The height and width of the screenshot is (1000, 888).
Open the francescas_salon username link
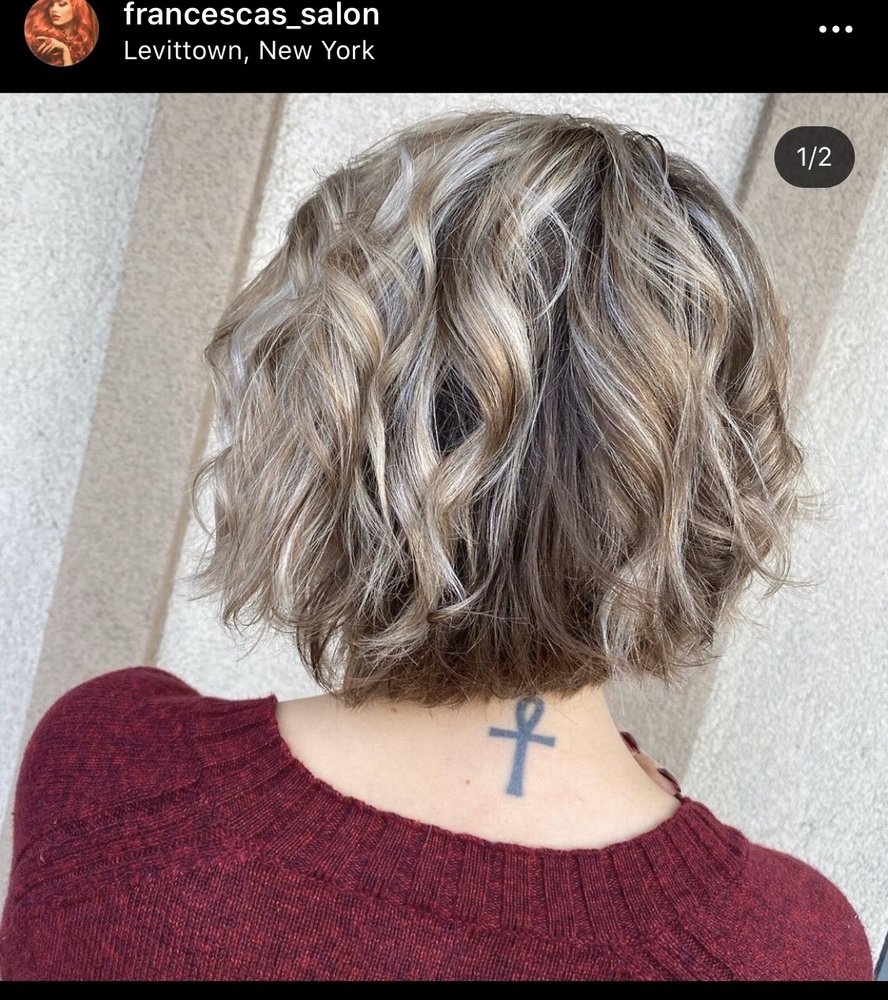(x=251, y=15)
